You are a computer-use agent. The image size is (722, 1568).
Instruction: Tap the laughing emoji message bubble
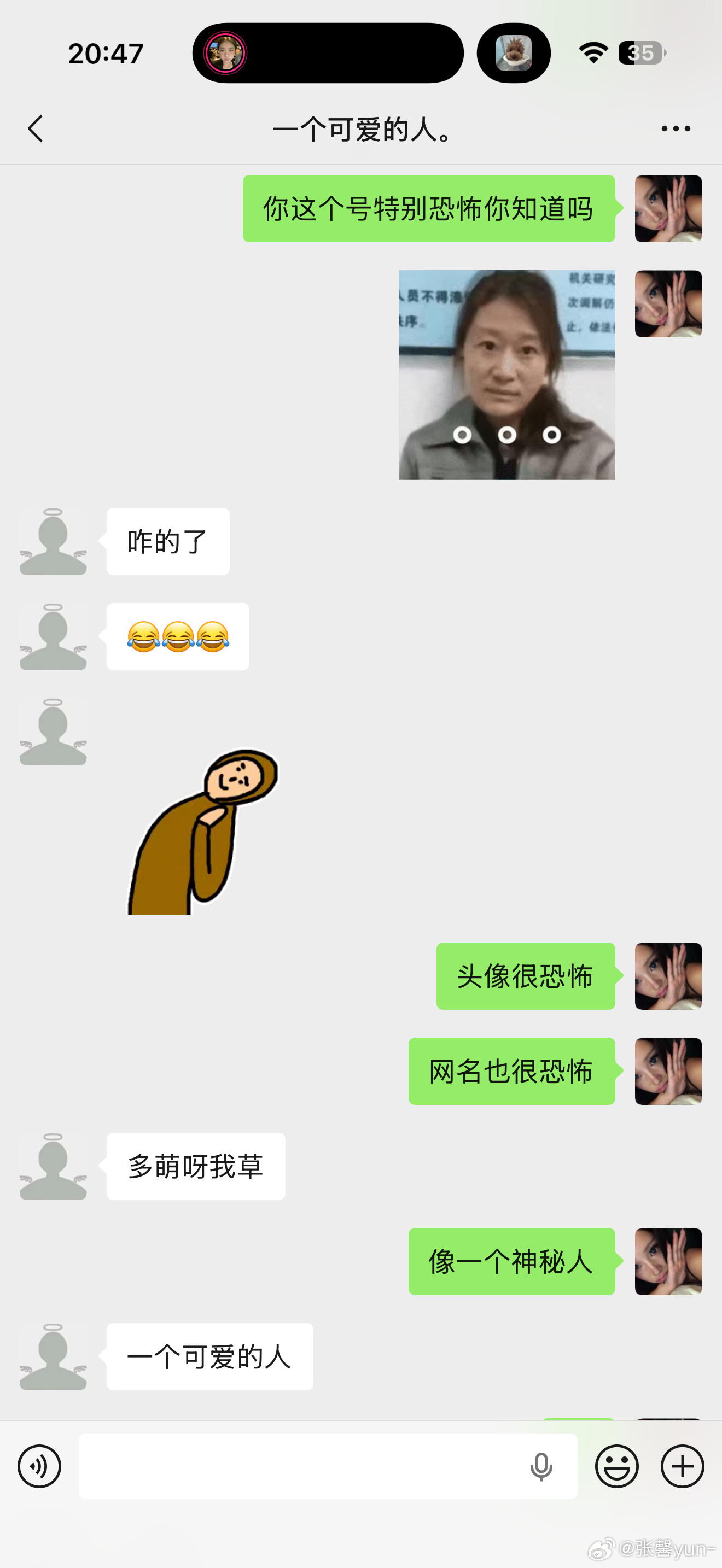click(x=177, y=638)
